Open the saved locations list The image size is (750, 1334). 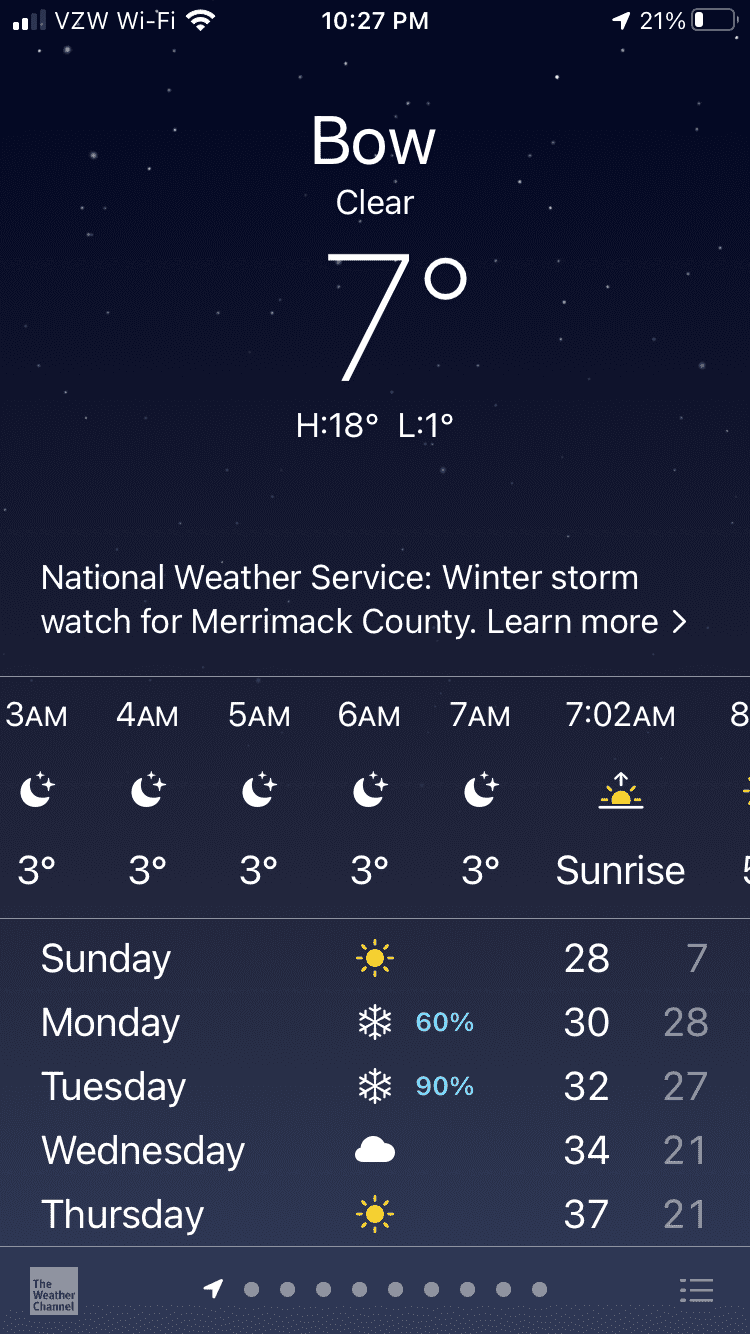(696, 1291)
